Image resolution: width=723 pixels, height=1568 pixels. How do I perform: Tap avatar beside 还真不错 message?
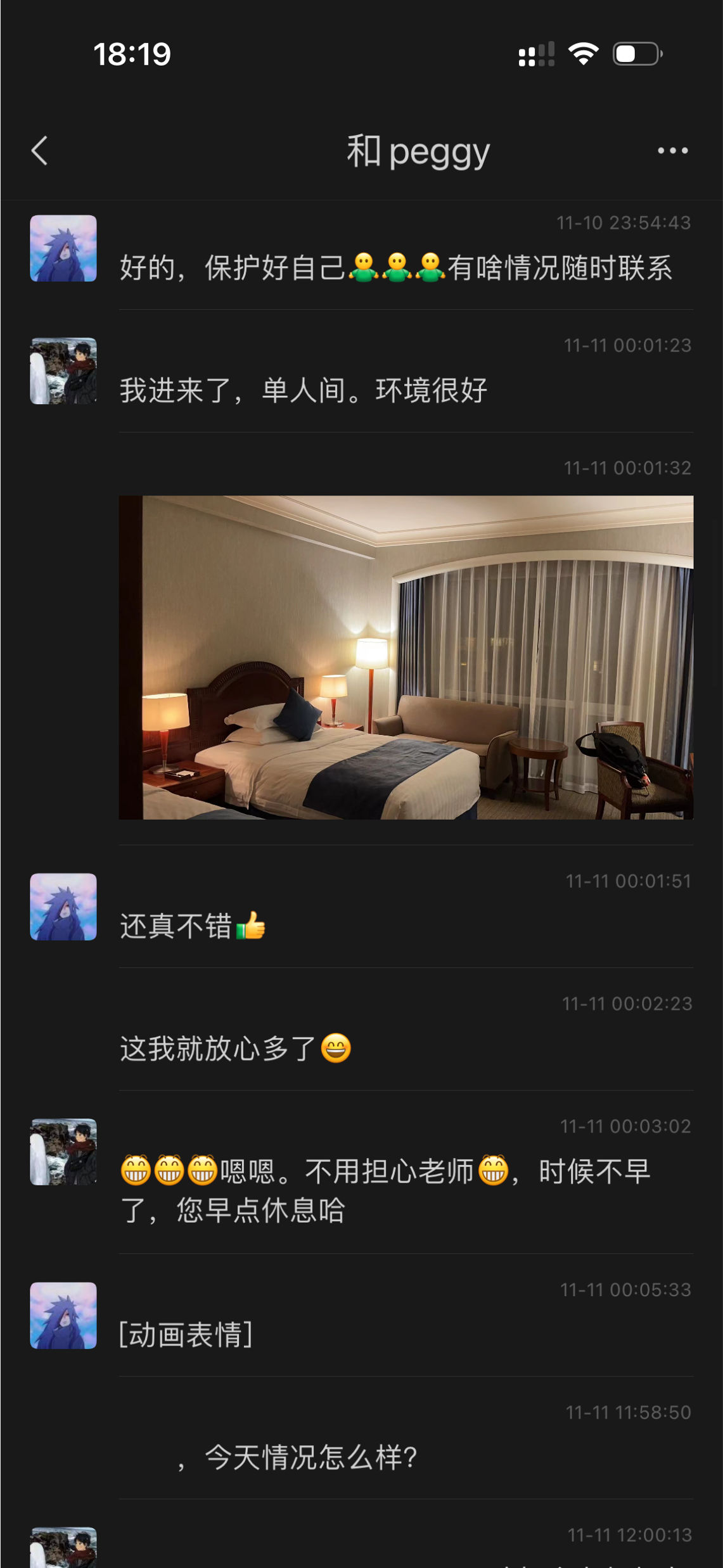(63, 907)
